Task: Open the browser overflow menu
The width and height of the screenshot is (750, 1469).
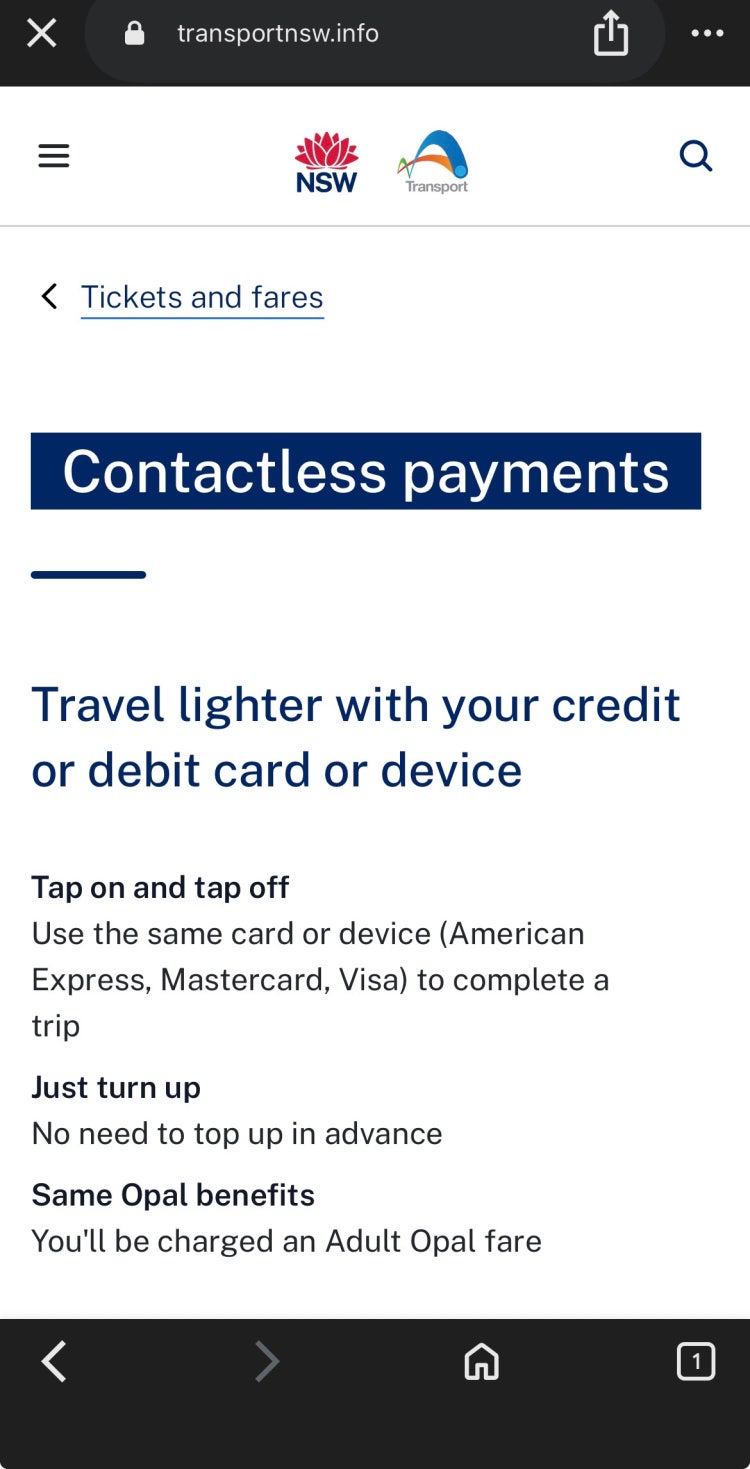Action: [x=707, y=34]
